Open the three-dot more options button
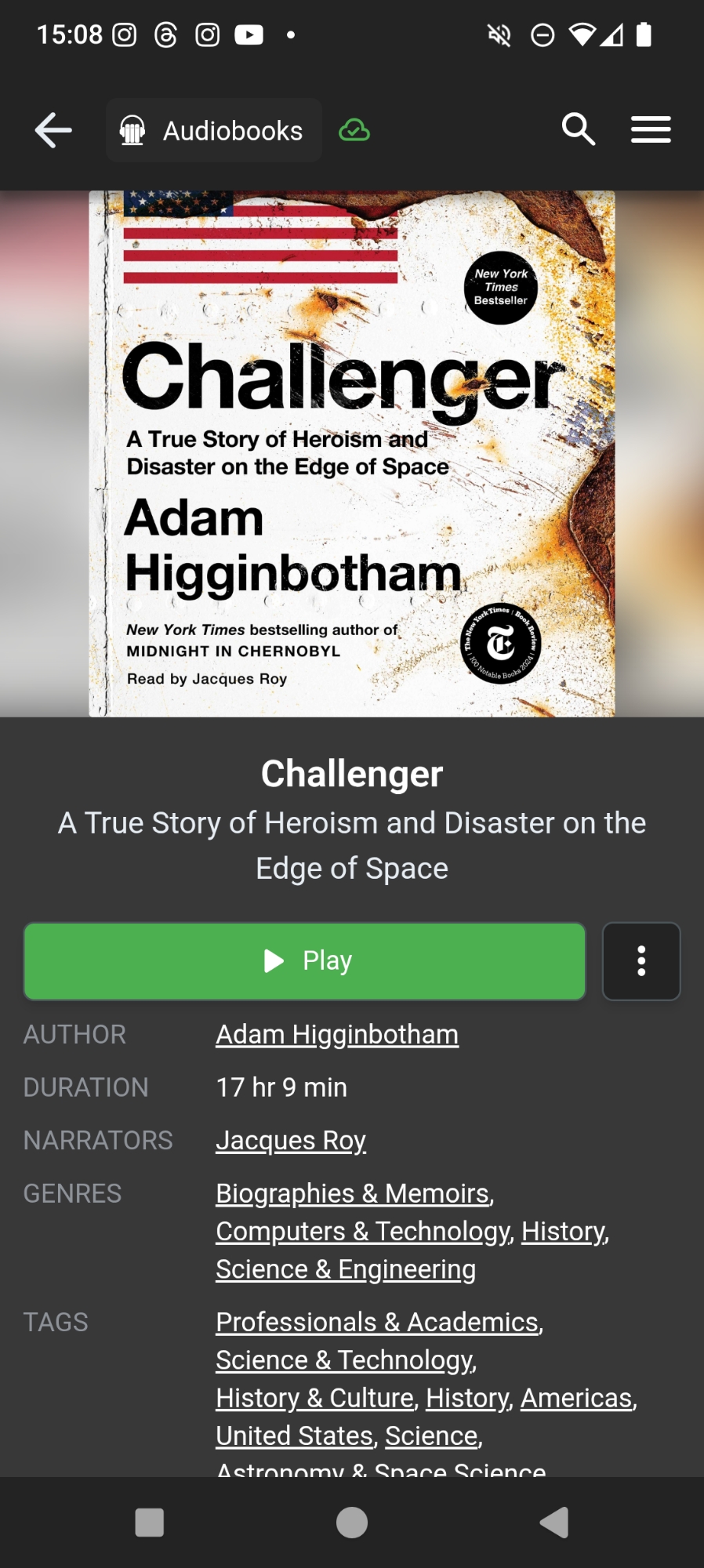 pos(640,961)
